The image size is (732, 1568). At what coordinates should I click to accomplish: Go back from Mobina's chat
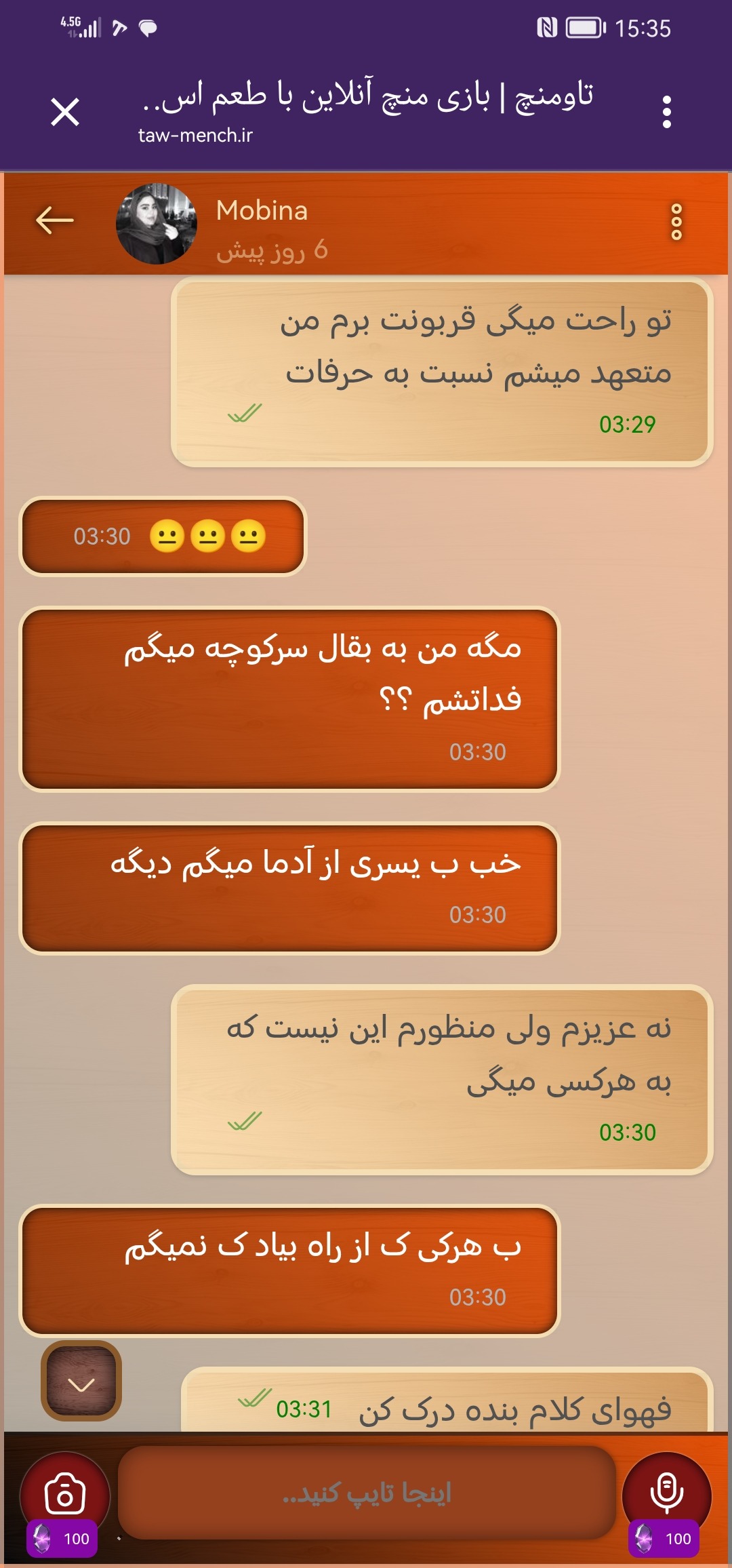(x=54, y=221)
